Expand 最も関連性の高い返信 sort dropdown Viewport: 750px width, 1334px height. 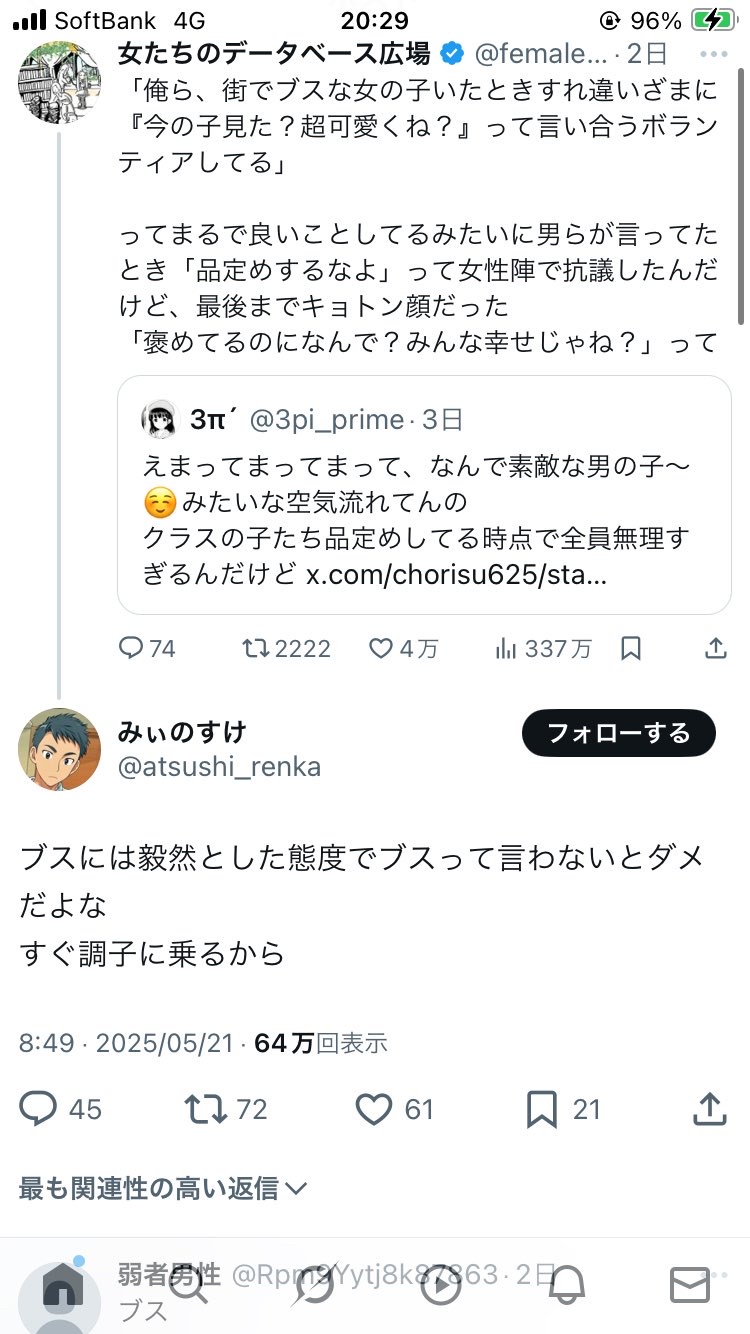(163, 1188)
